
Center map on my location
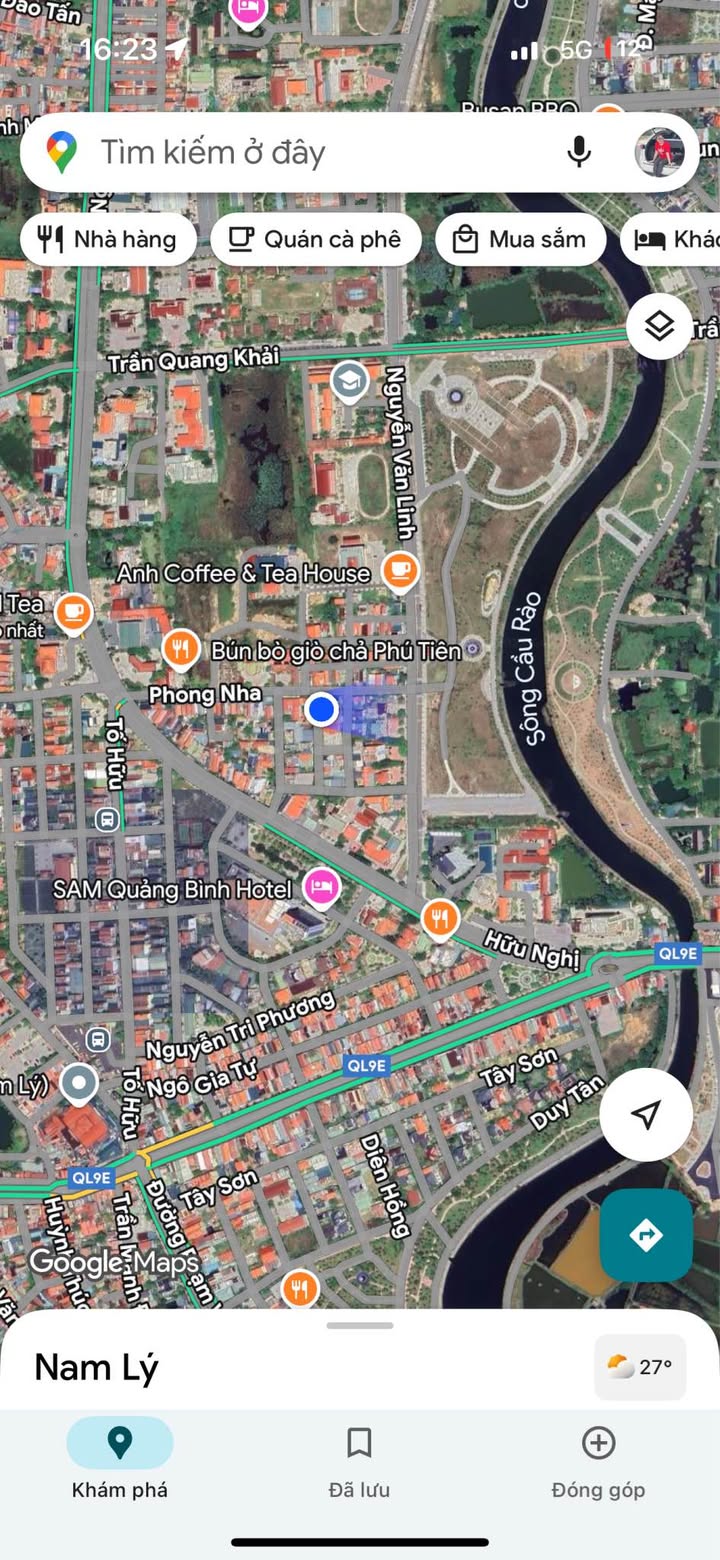[646, 1115]
